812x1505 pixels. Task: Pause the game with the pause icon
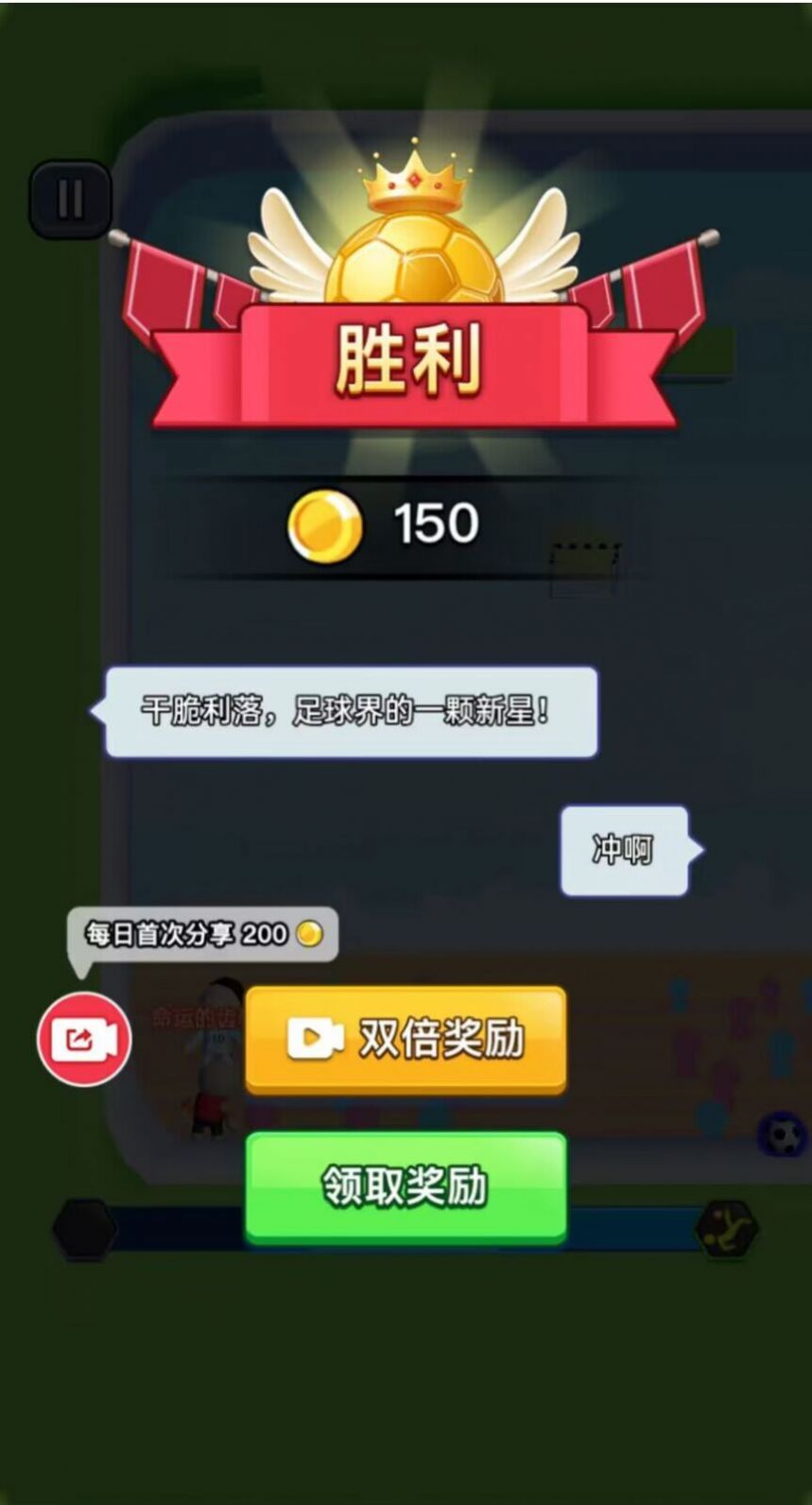pyautogui.click(x=70, y=199)
